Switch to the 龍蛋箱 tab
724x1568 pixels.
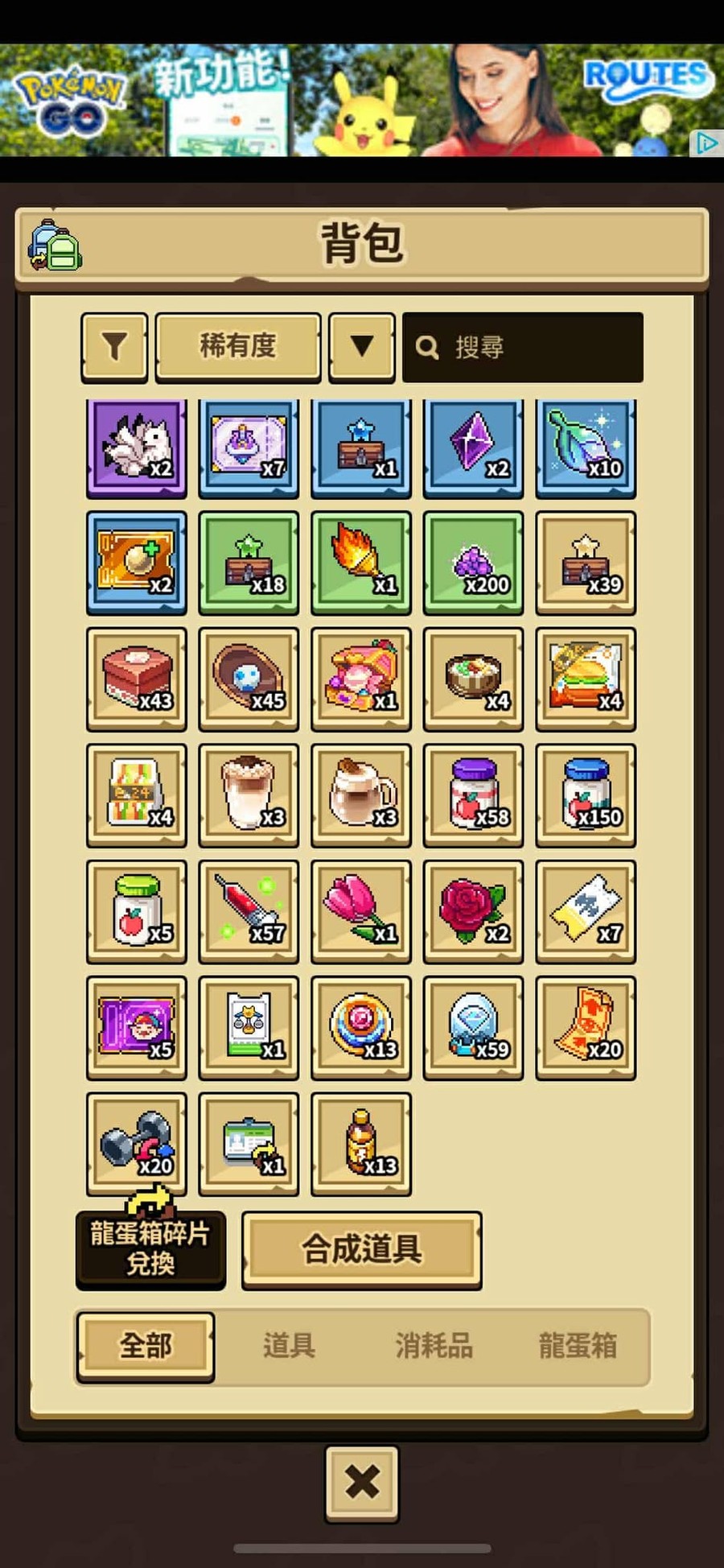(578, 1346)
